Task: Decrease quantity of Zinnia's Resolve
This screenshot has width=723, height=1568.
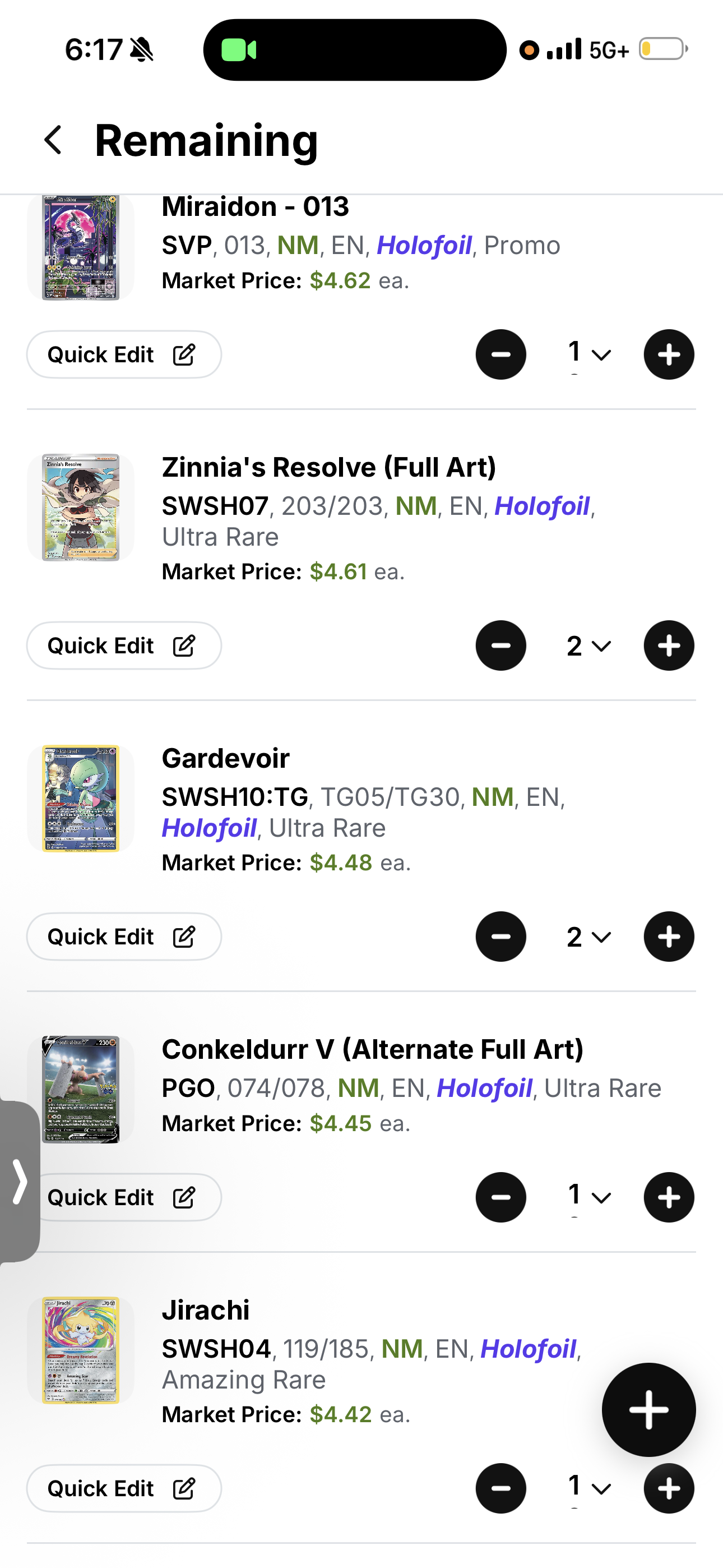Action: tap(500, 646)
